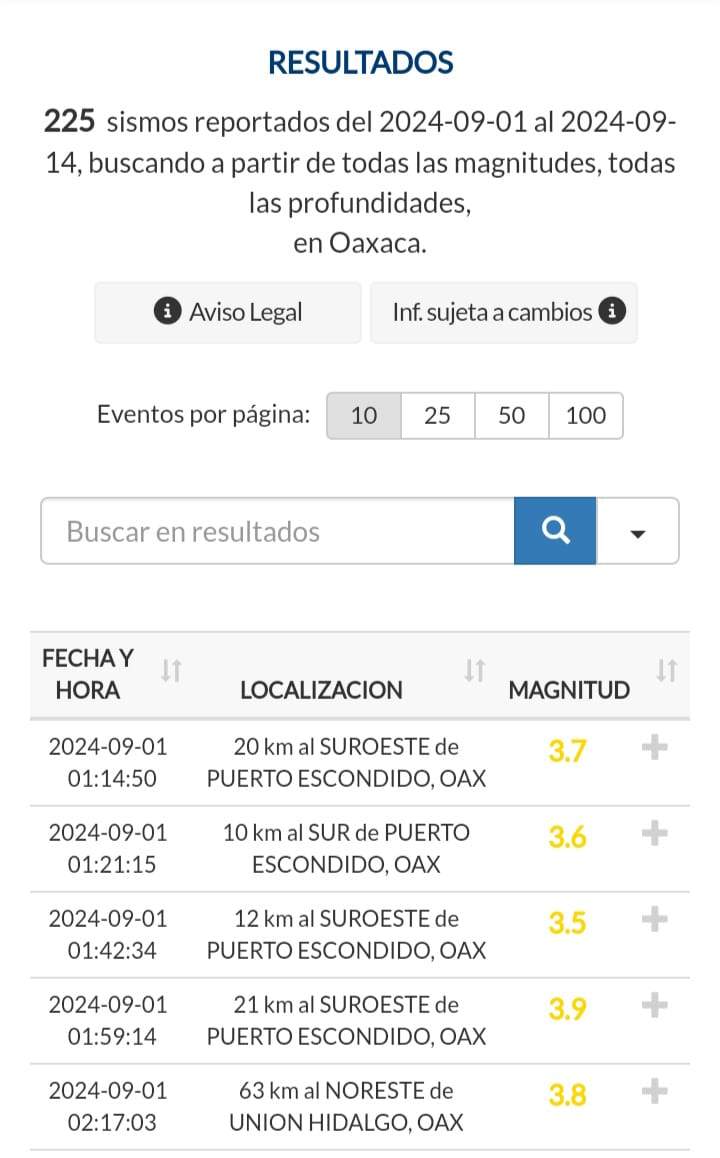Expand the 01:14:50 magnitude 3.7 earthquake
Image resolution: width=720 pixels, height=1158 pixels.
coord(654,747)
